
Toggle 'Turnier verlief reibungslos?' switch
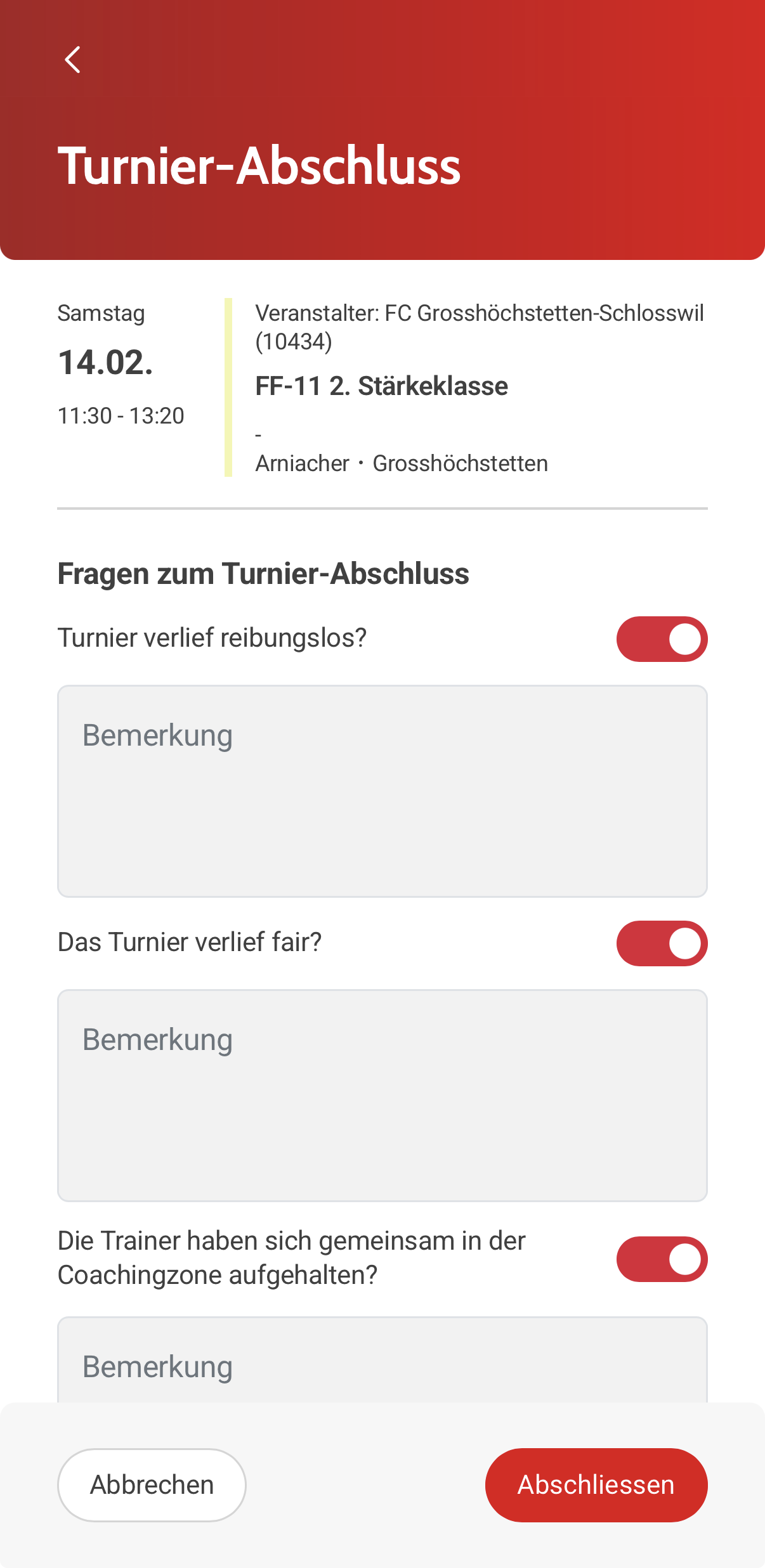[x=662, y=638]
